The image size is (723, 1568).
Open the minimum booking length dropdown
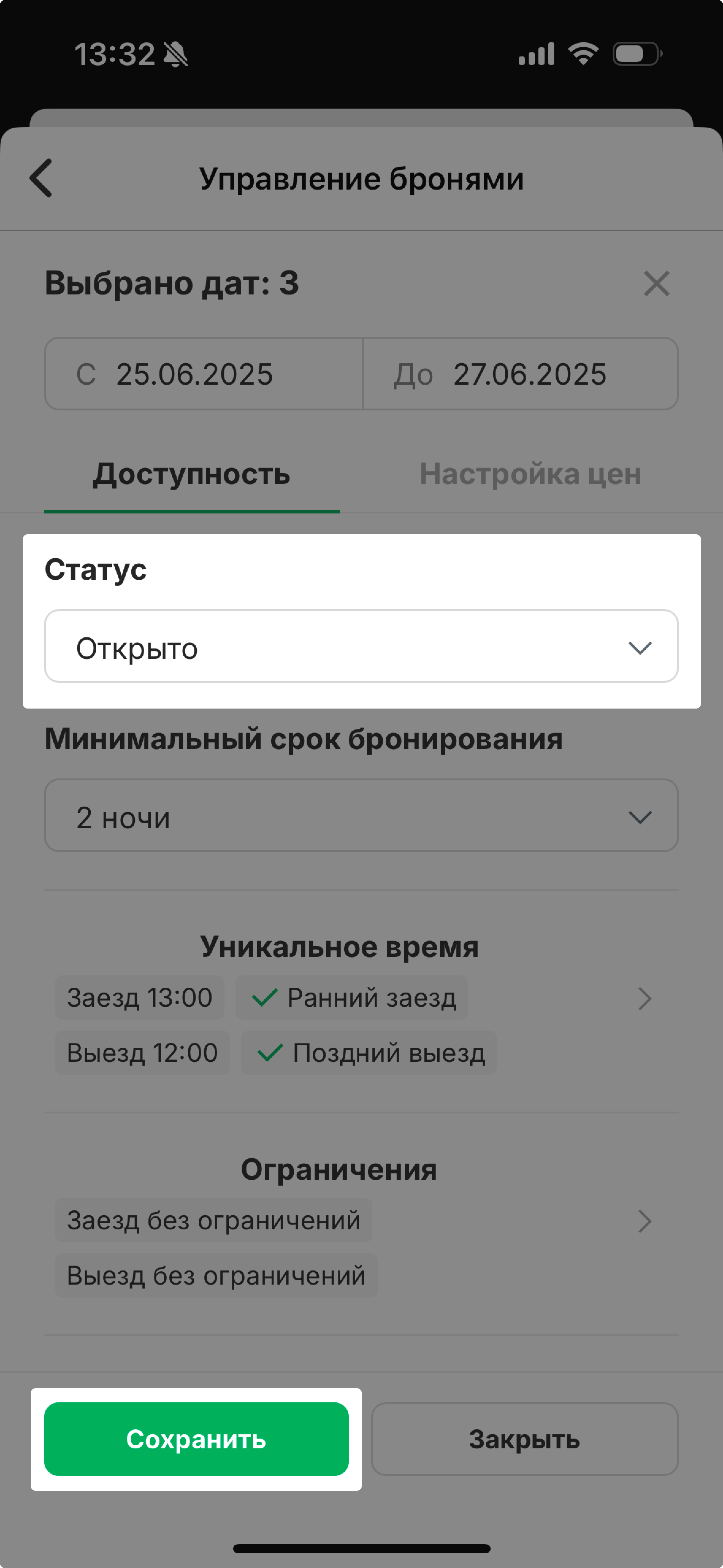coord(361,816)
